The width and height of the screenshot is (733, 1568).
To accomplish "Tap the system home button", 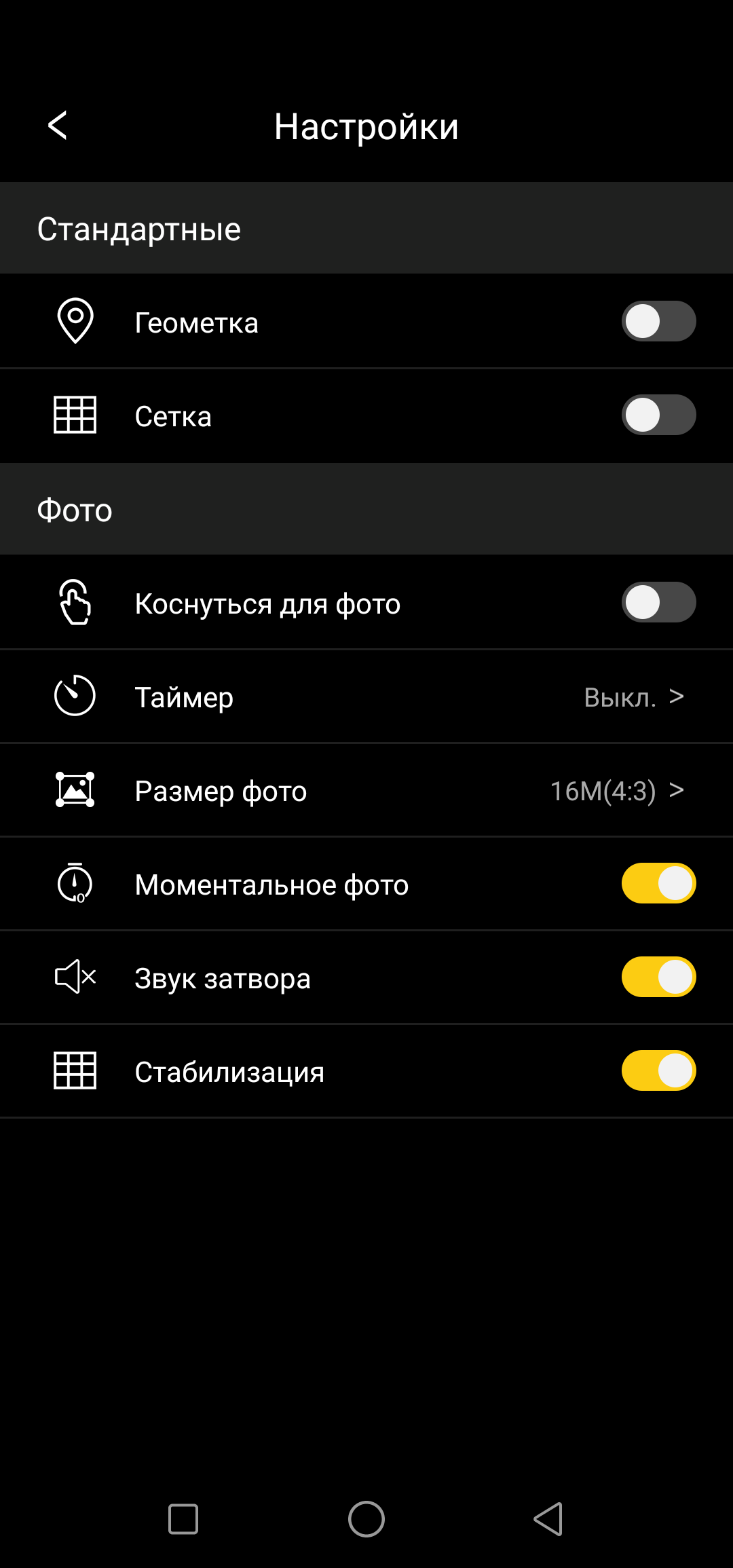I will pyautogui.click(x=366, y=1519).
